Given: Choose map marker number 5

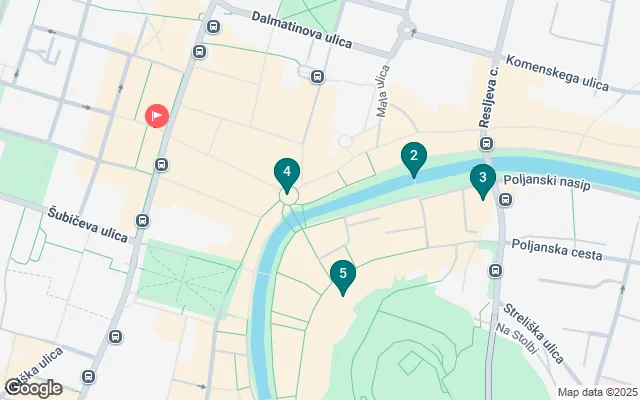Looking at the screenshot, I should [x=343, y=274].
